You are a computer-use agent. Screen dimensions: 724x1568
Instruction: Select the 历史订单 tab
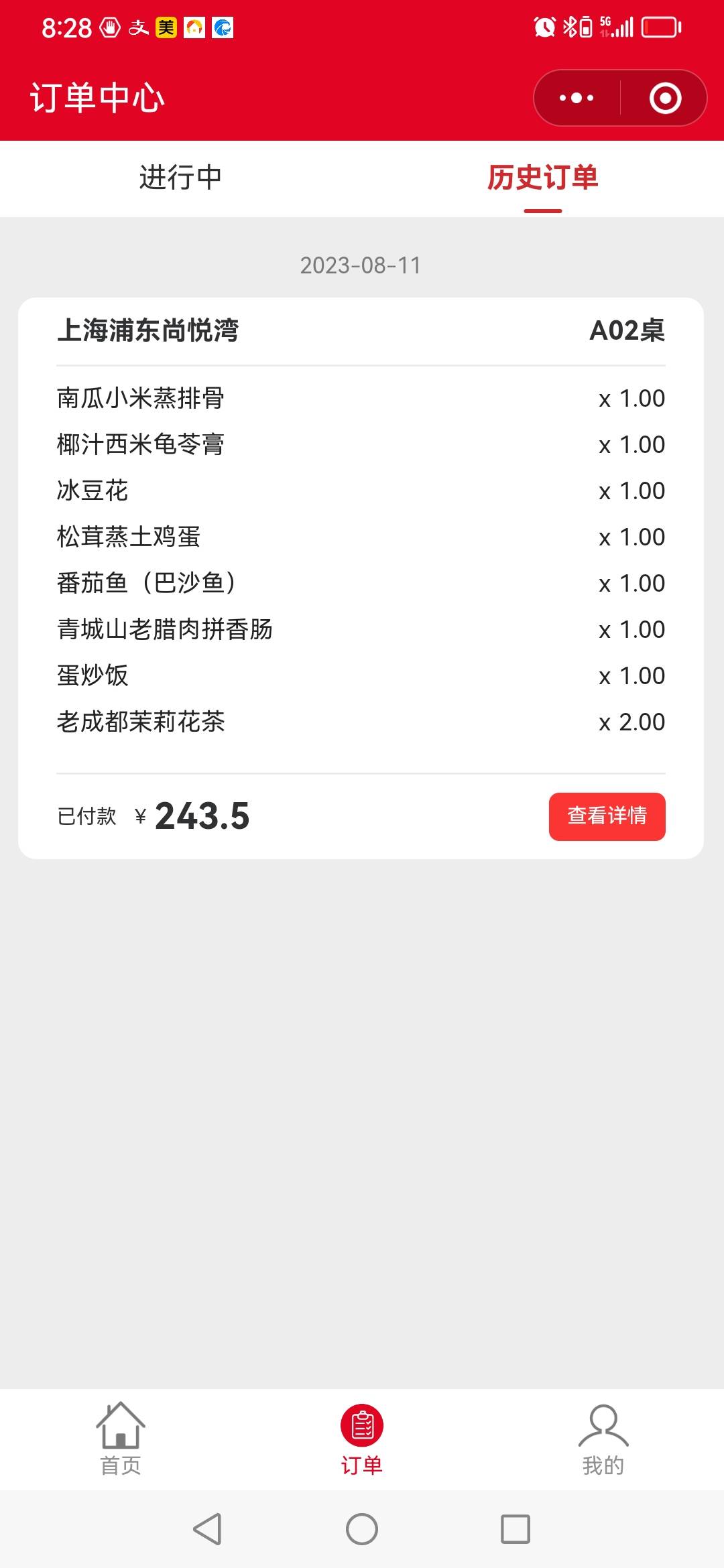click(x=542, y=178)
